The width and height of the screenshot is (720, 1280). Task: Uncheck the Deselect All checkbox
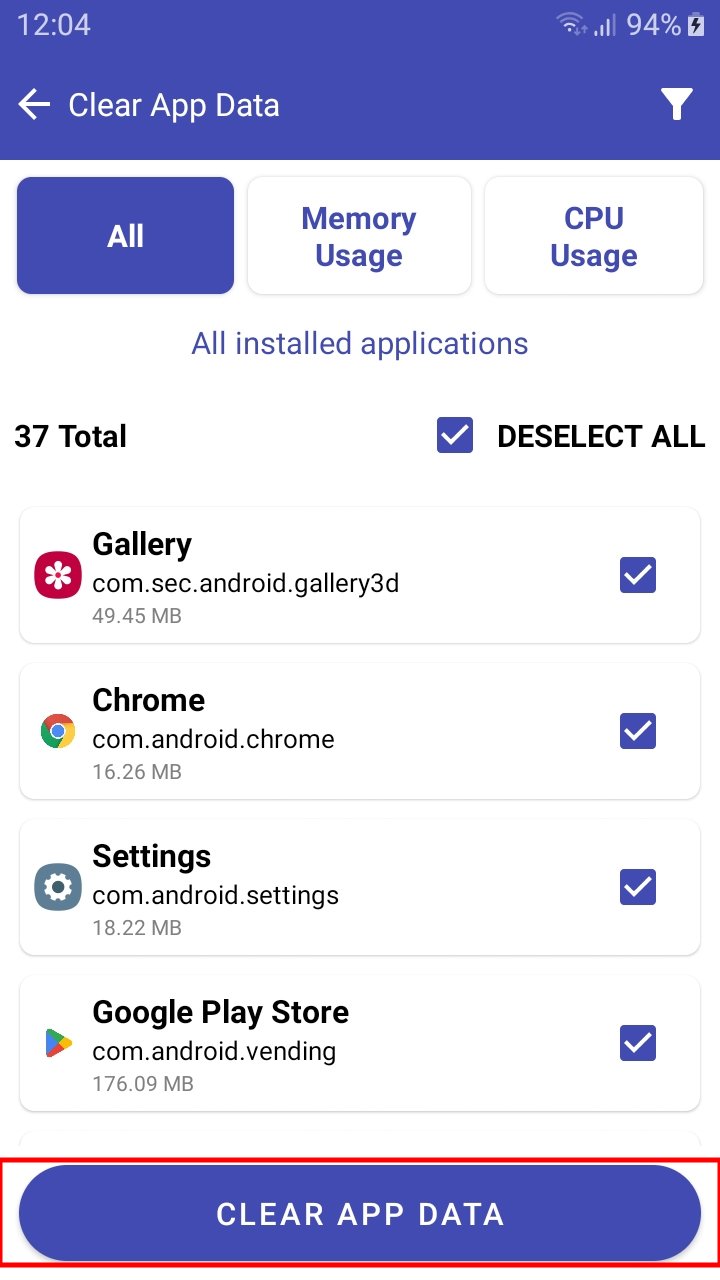(455, 435)
